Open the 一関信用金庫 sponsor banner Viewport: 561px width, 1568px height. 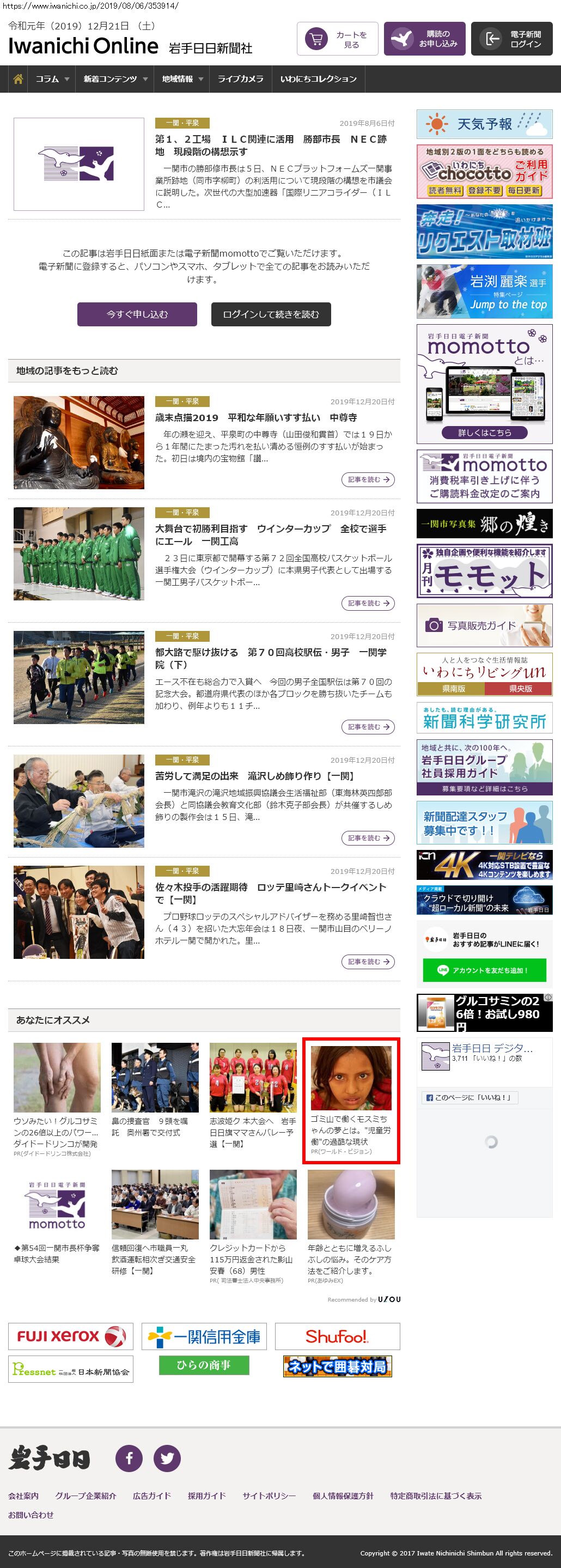coord(204,1336)
